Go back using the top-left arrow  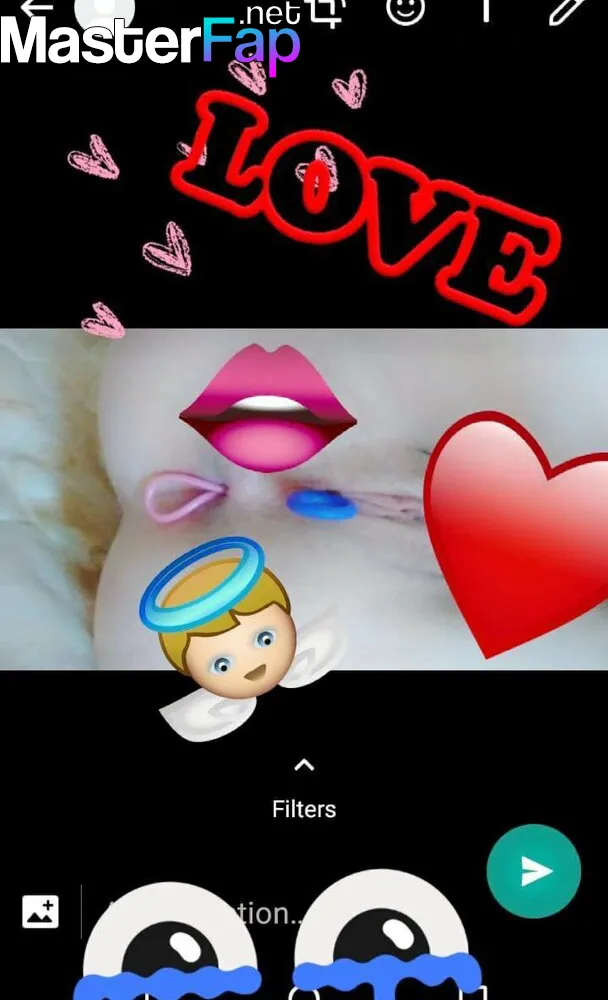[x=36, y=8]
